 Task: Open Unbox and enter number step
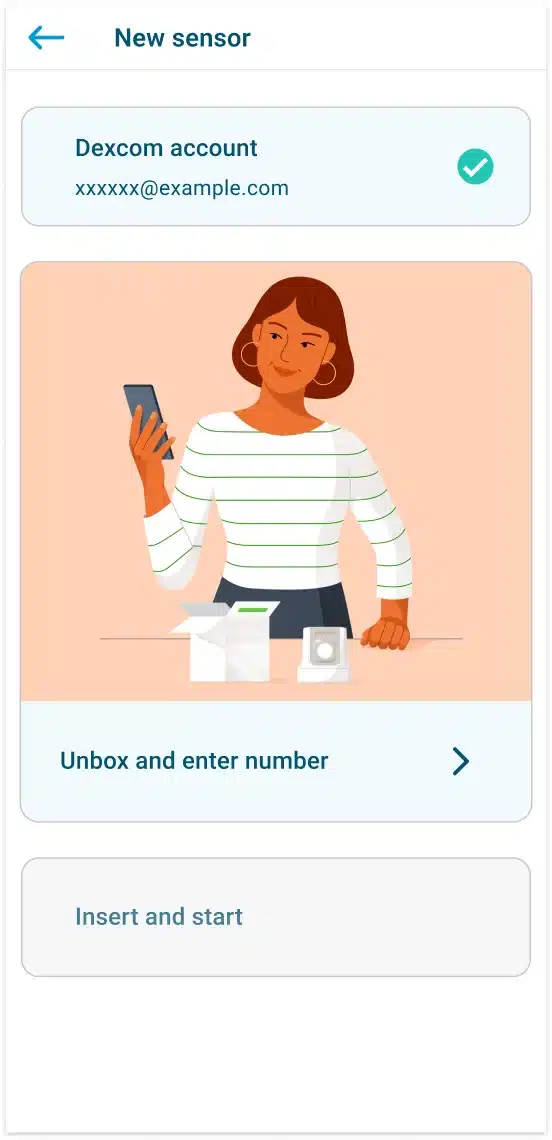click(276, 760)
